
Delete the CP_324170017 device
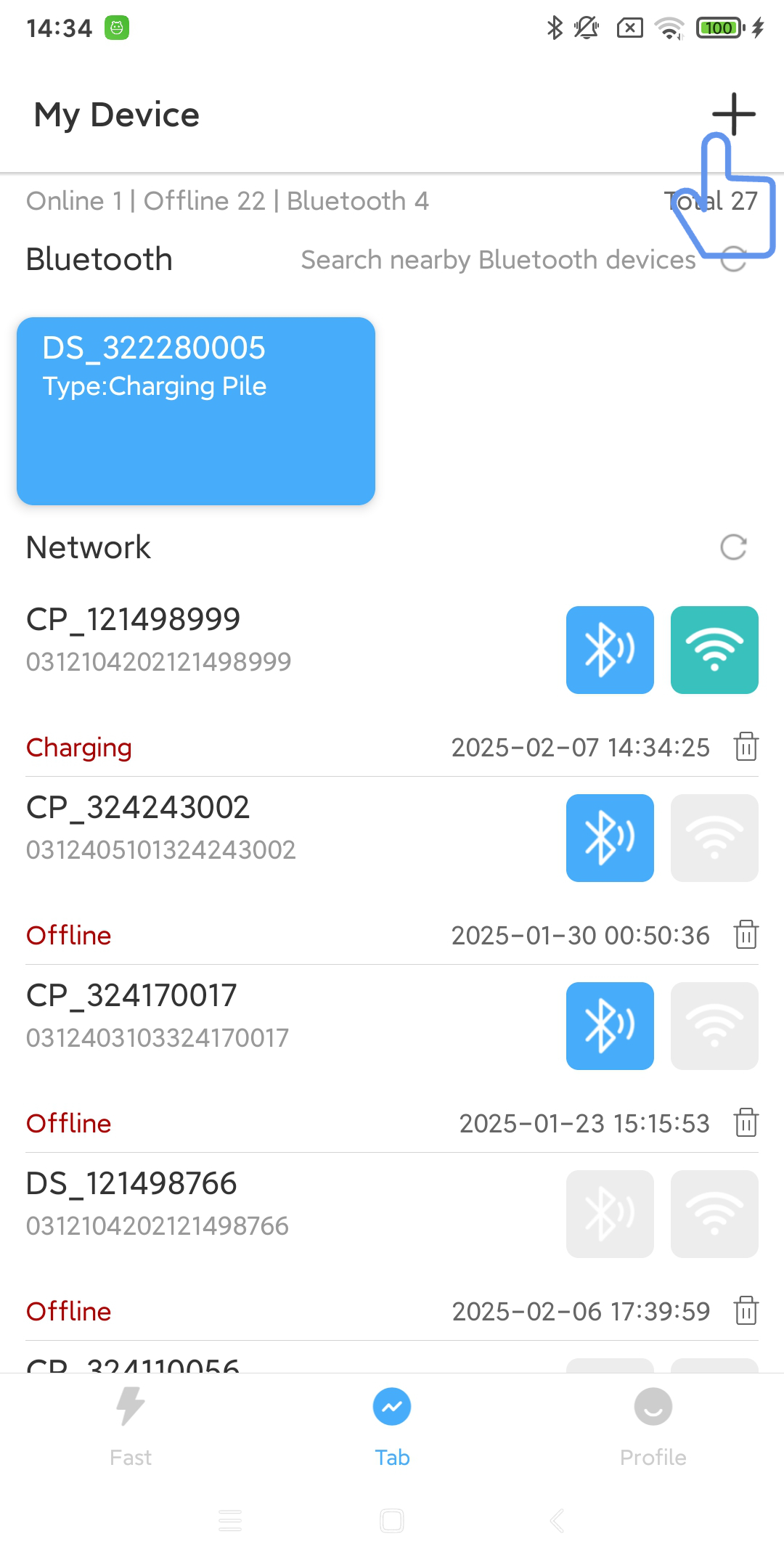pos(746,1123)
